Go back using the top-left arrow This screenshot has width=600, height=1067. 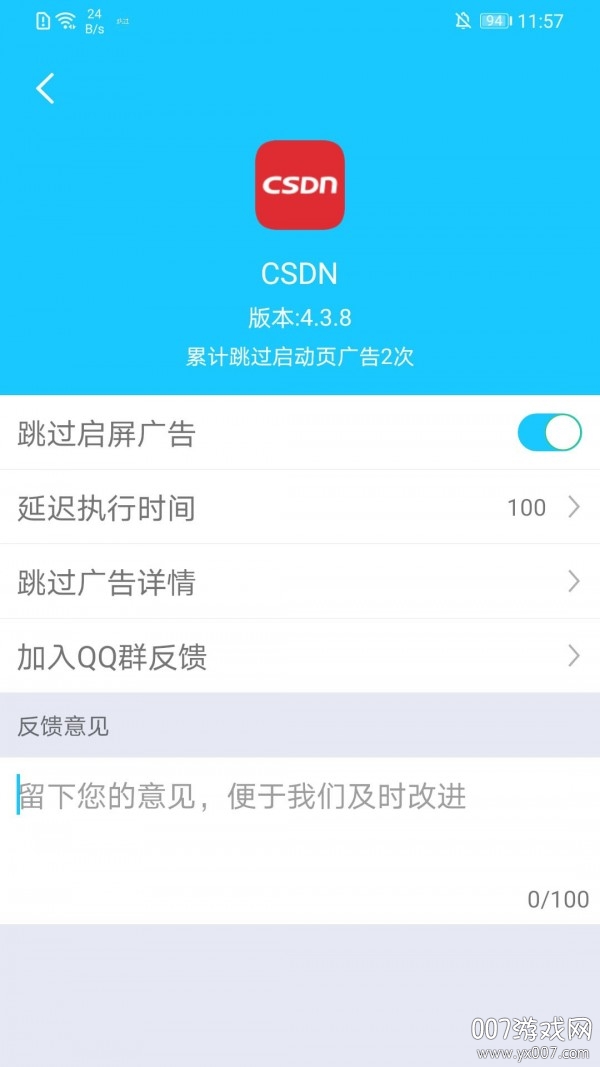[45, 89]
